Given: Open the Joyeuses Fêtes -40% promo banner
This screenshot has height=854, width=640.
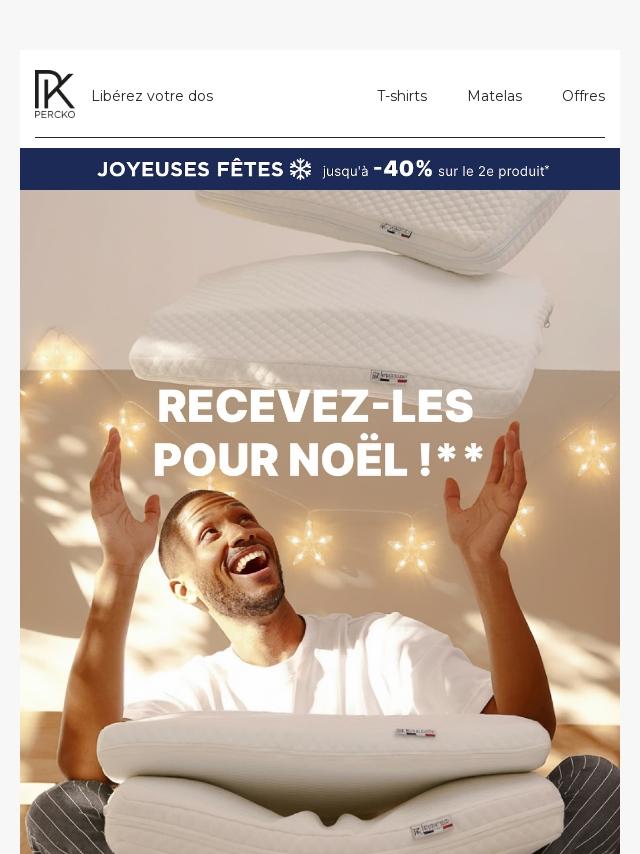Looking at the screenshot, I should pos(320,169).
